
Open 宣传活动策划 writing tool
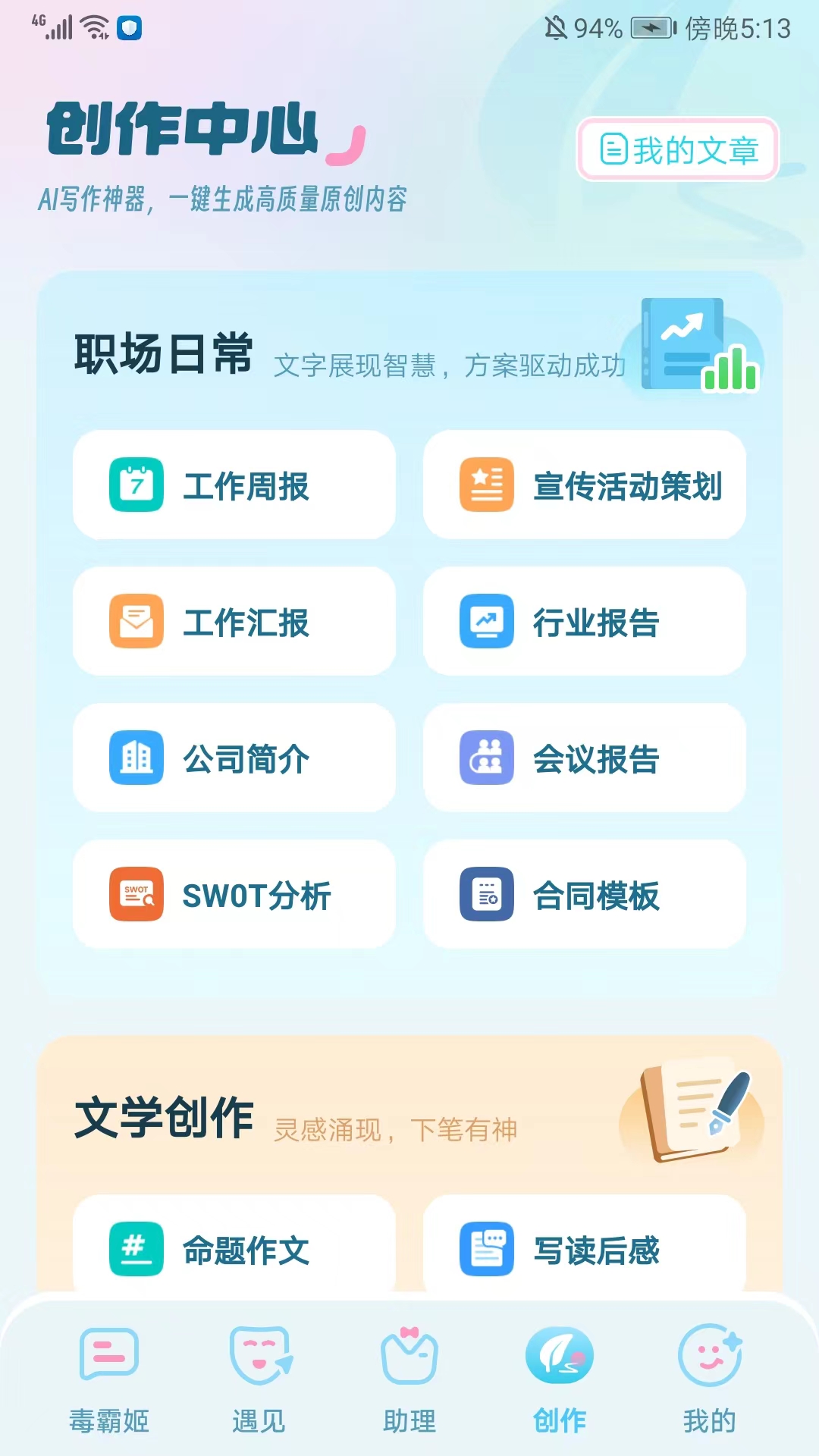click(x=584, y=485)
